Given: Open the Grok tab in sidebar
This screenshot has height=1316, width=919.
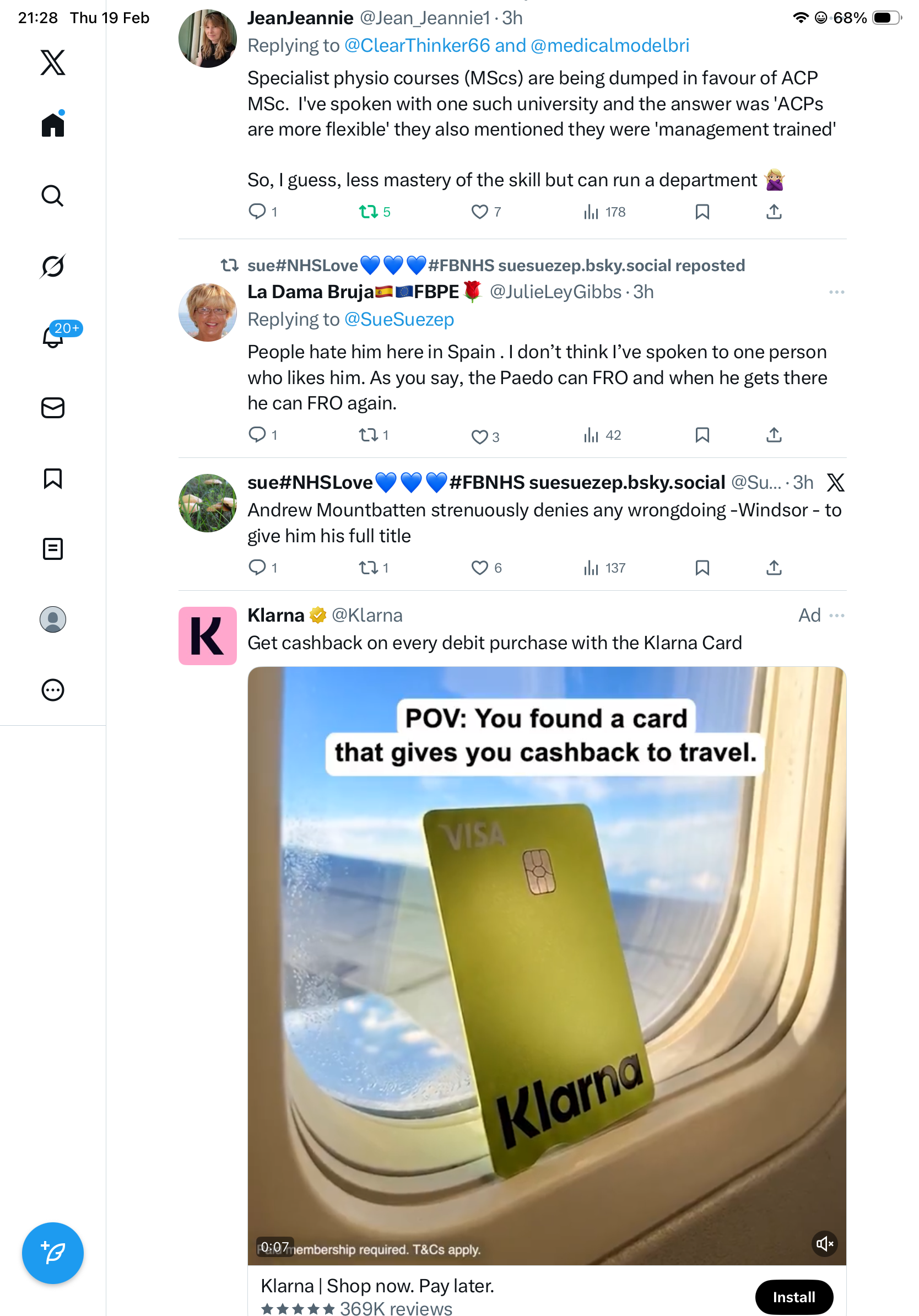Looking at the screenshot, I should click(53, 266).
